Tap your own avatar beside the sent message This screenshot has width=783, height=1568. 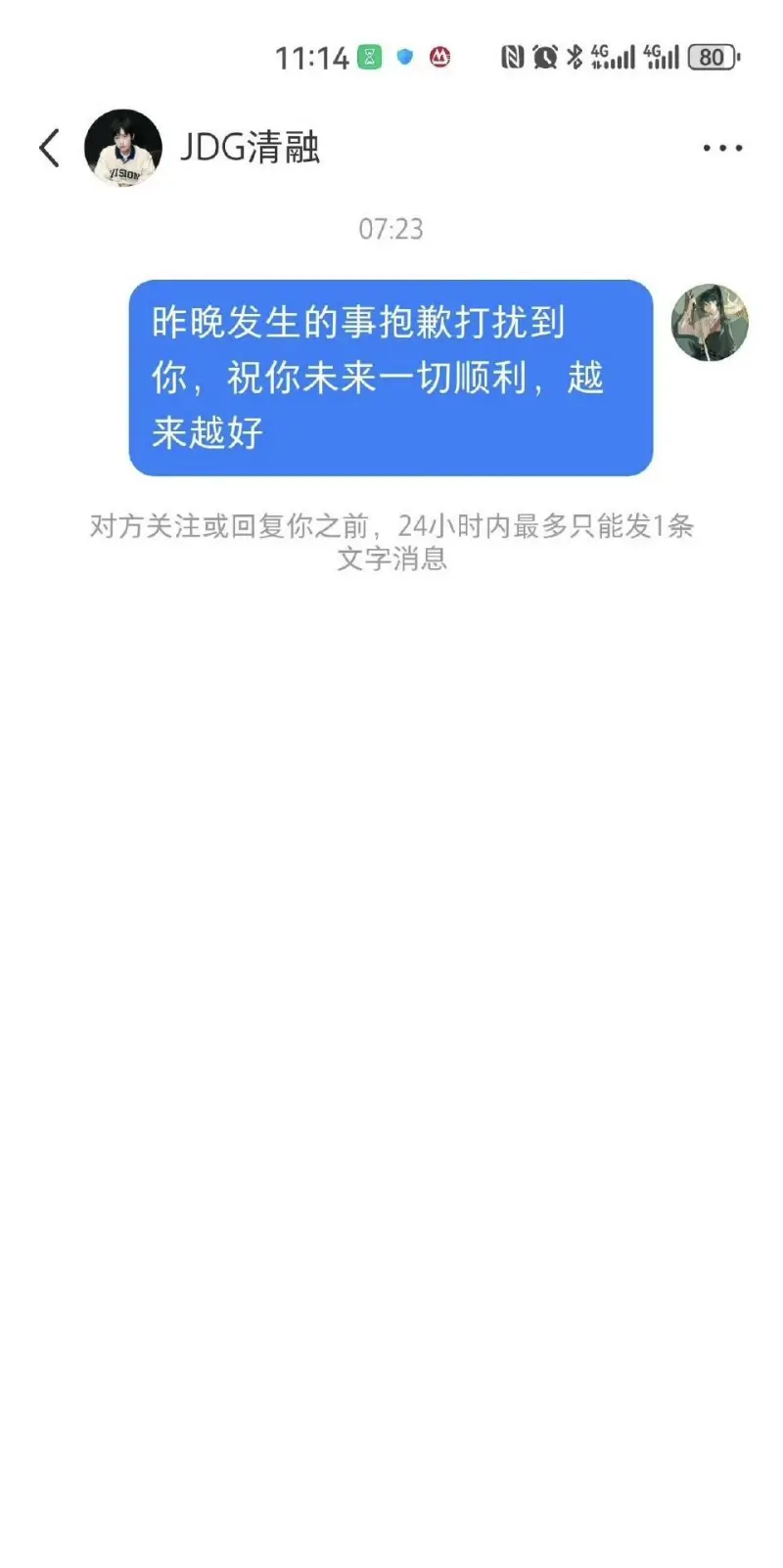pos(710,323)
